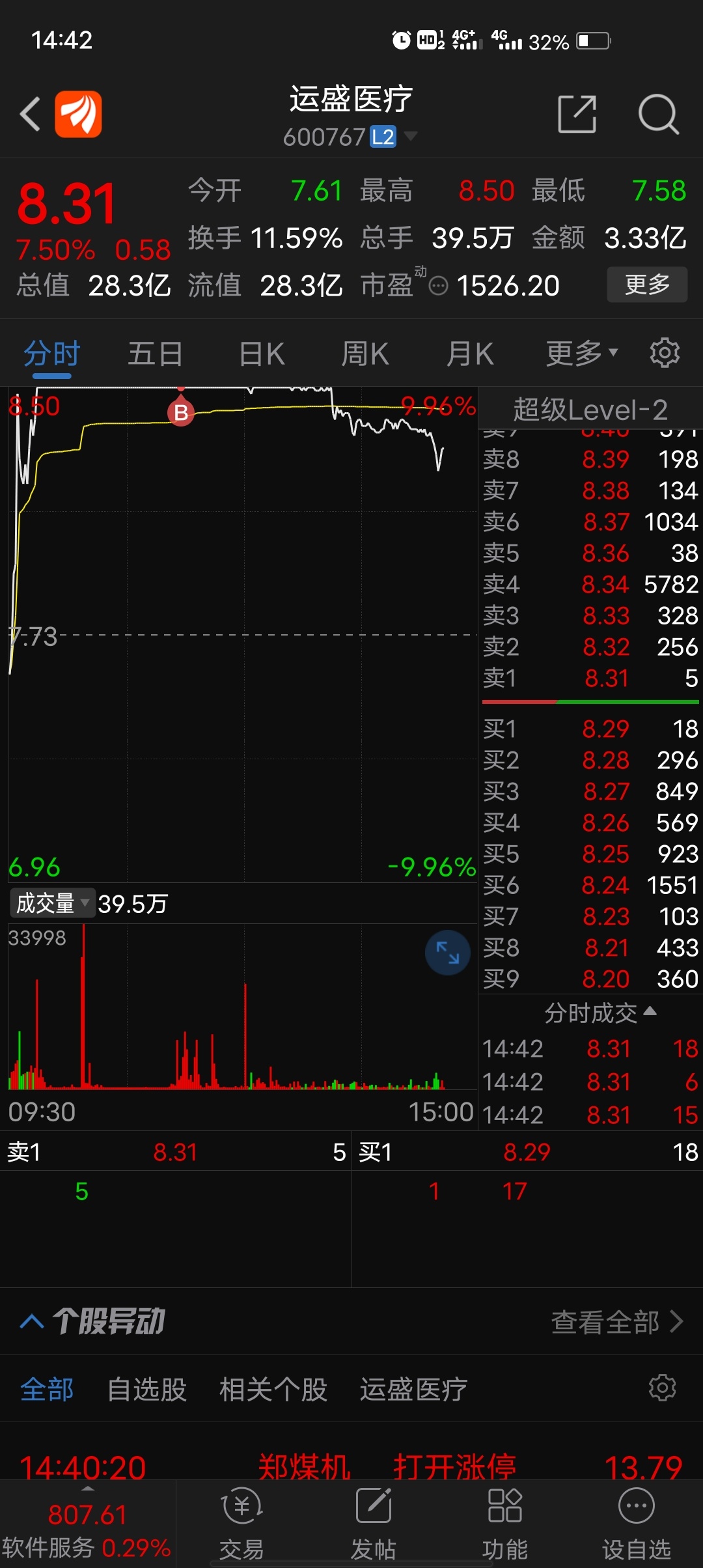Open the 成交量 indicator dropdown
The width and height of the screenshot is (703, 1568).
click(53, 903)
